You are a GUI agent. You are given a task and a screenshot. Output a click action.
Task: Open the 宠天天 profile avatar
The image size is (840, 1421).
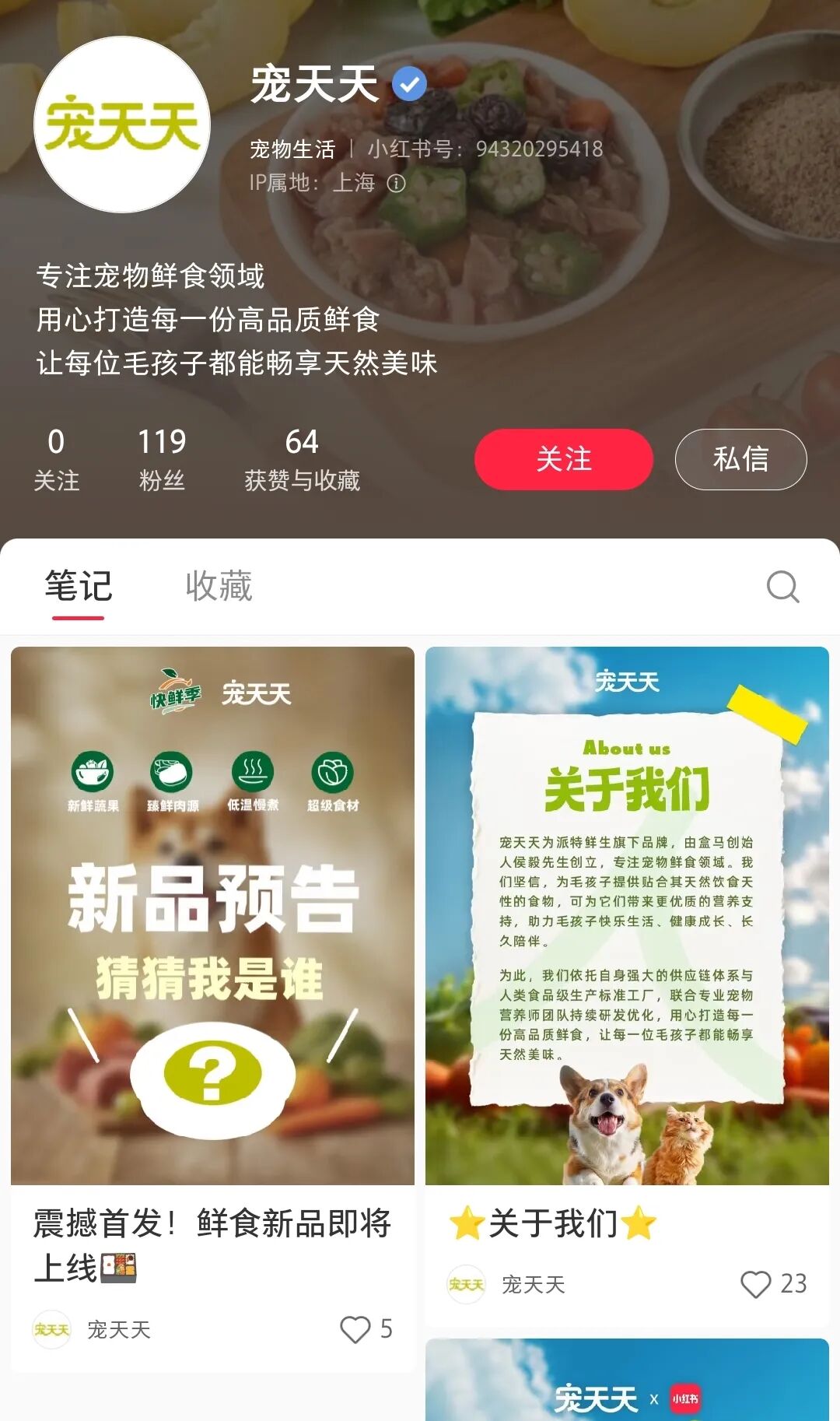tap(122, 125)
